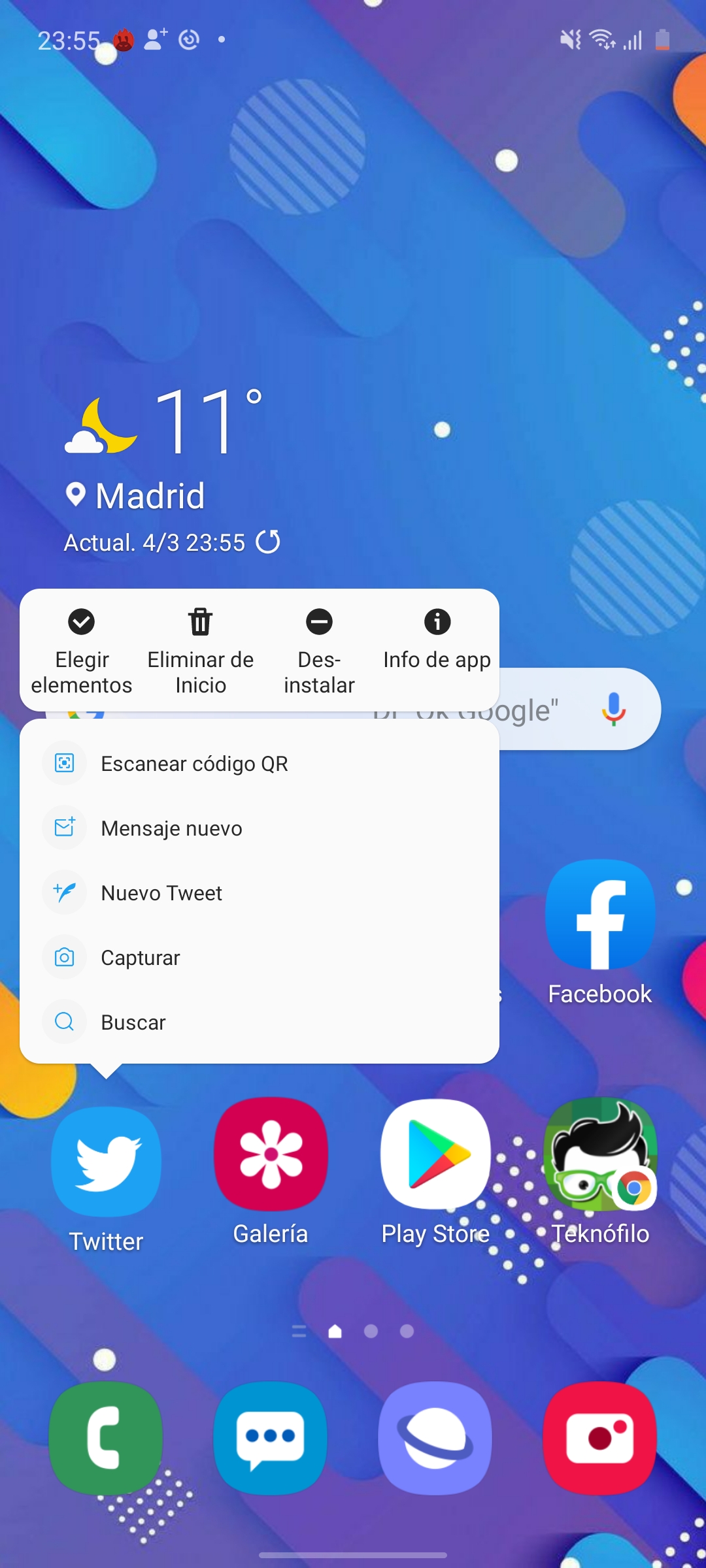Tap the Google voice search microphone

613,709
